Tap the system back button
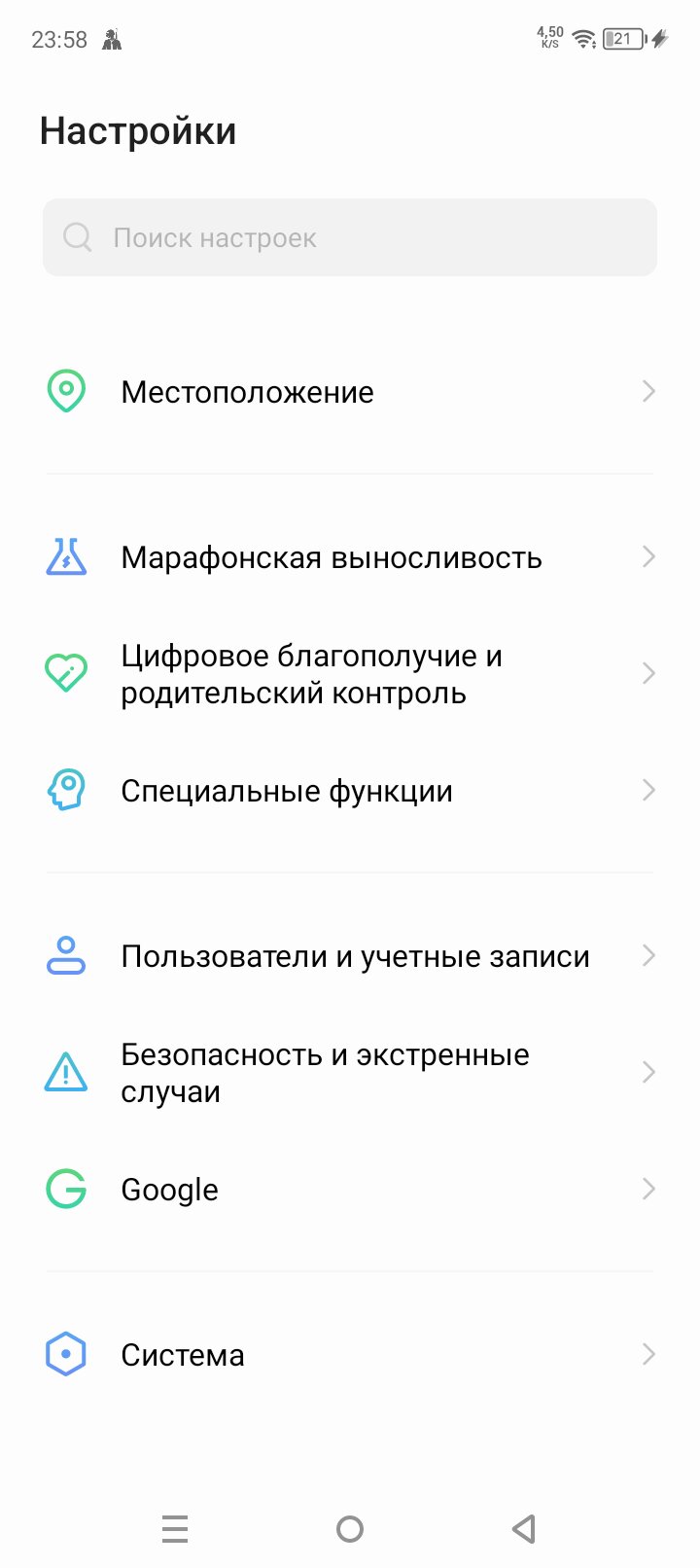700x1568 pixels. point(524,1529)
